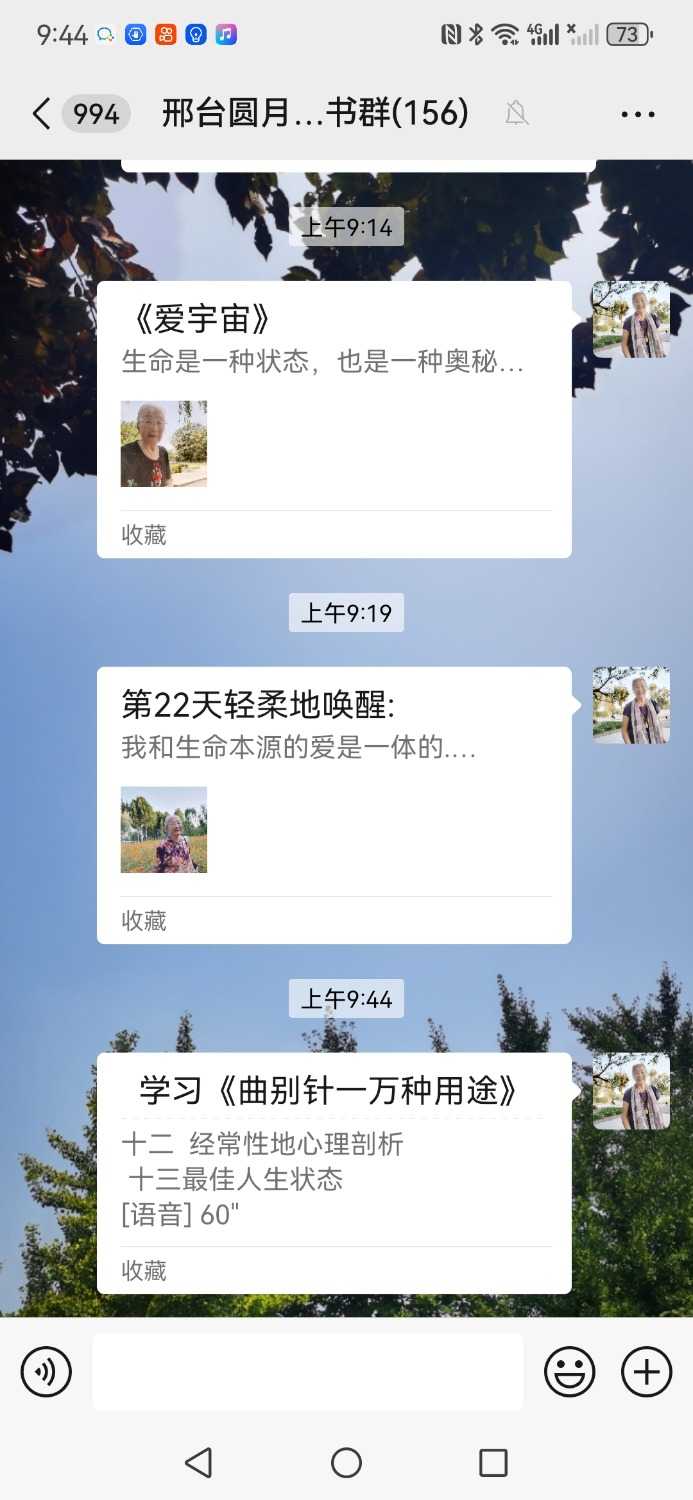Switch to voice message input
Image resolution: width=693 pixels, height=1500 pixels.
coord(46,1371)
